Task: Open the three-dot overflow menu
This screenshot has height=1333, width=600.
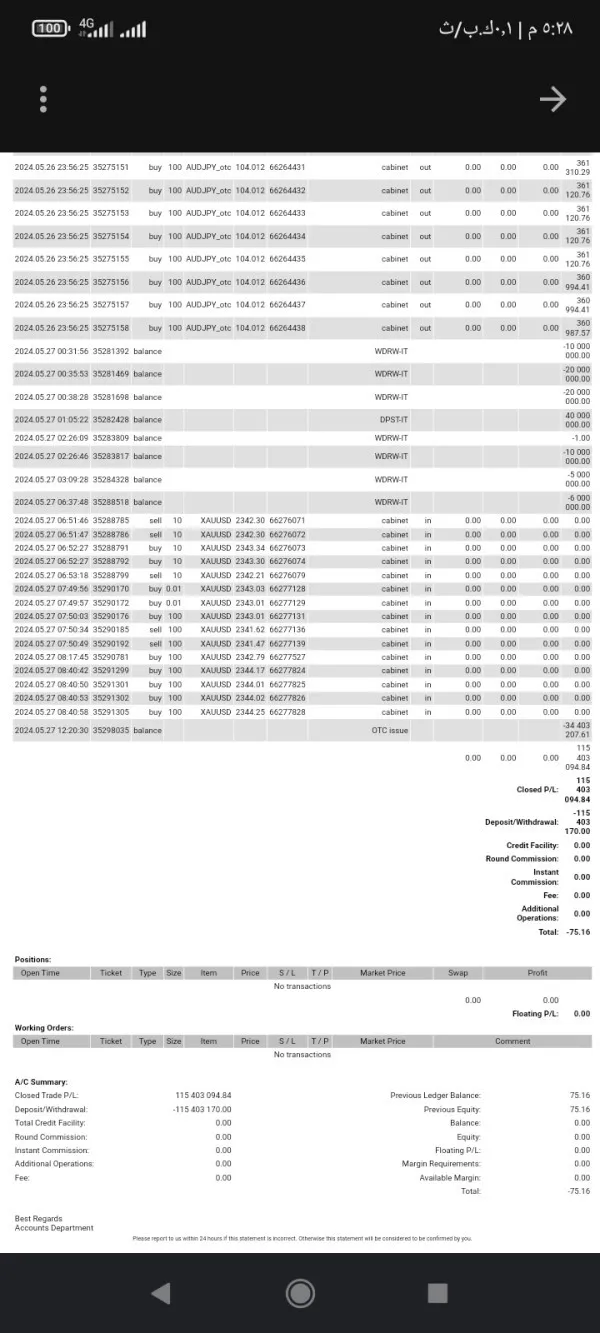Action: (43, 99)
